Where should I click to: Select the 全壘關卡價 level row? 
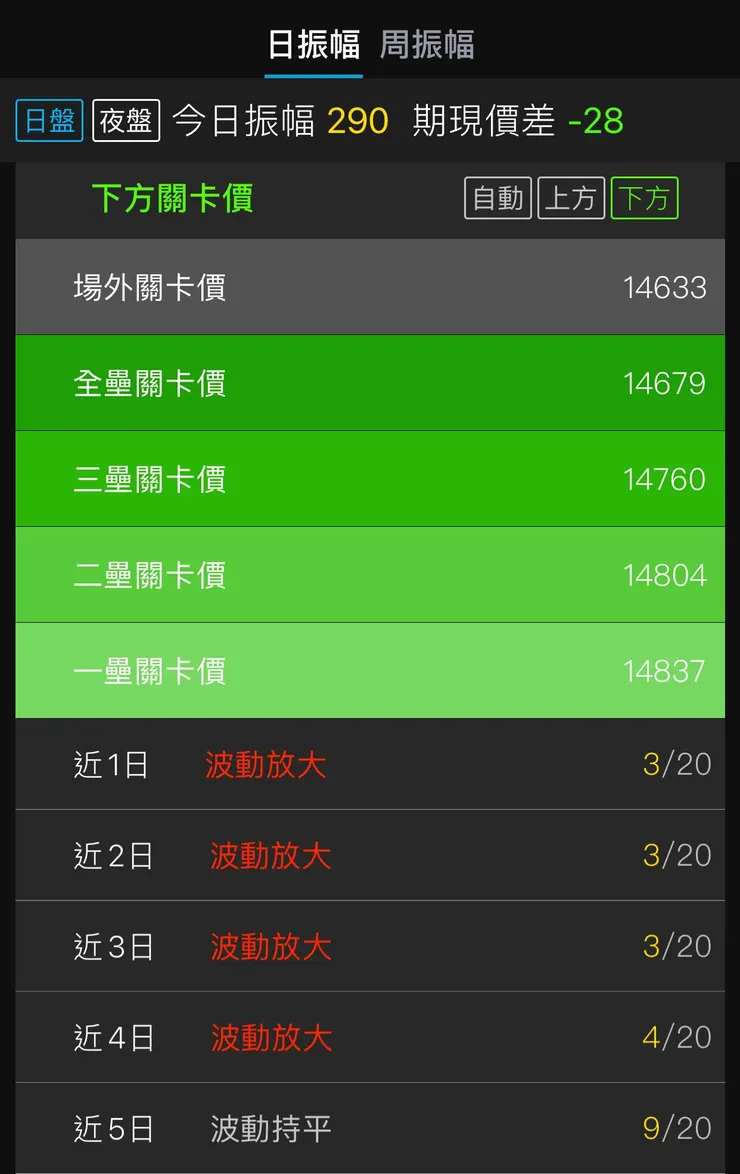click(x=370, y=383)
